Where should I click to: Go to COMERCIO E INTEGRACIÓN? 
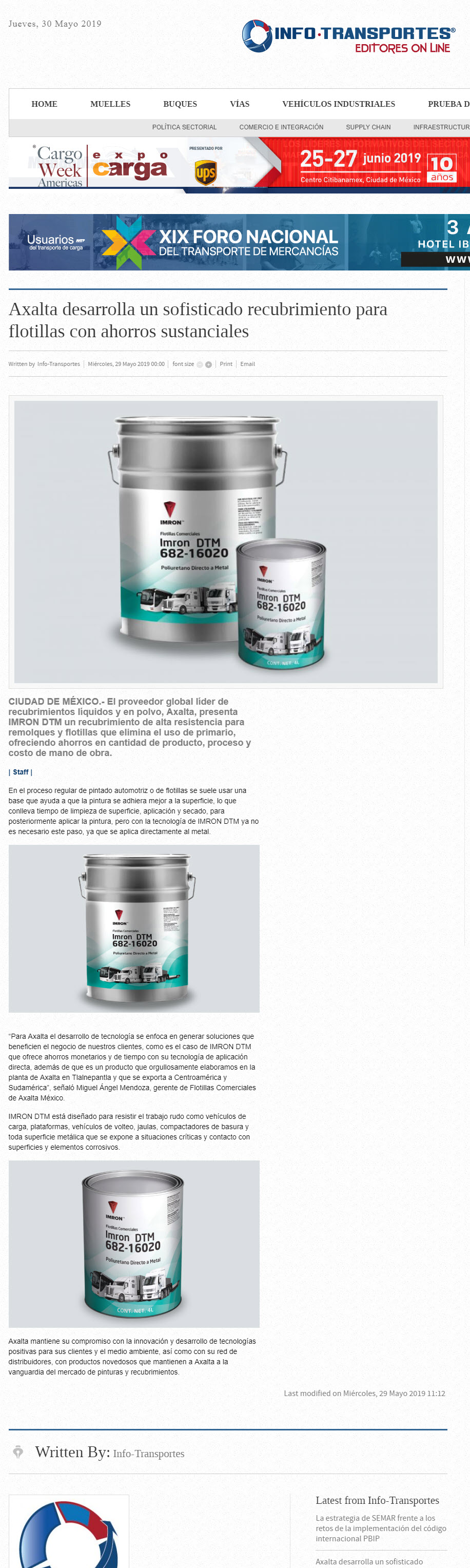(281, 127)
